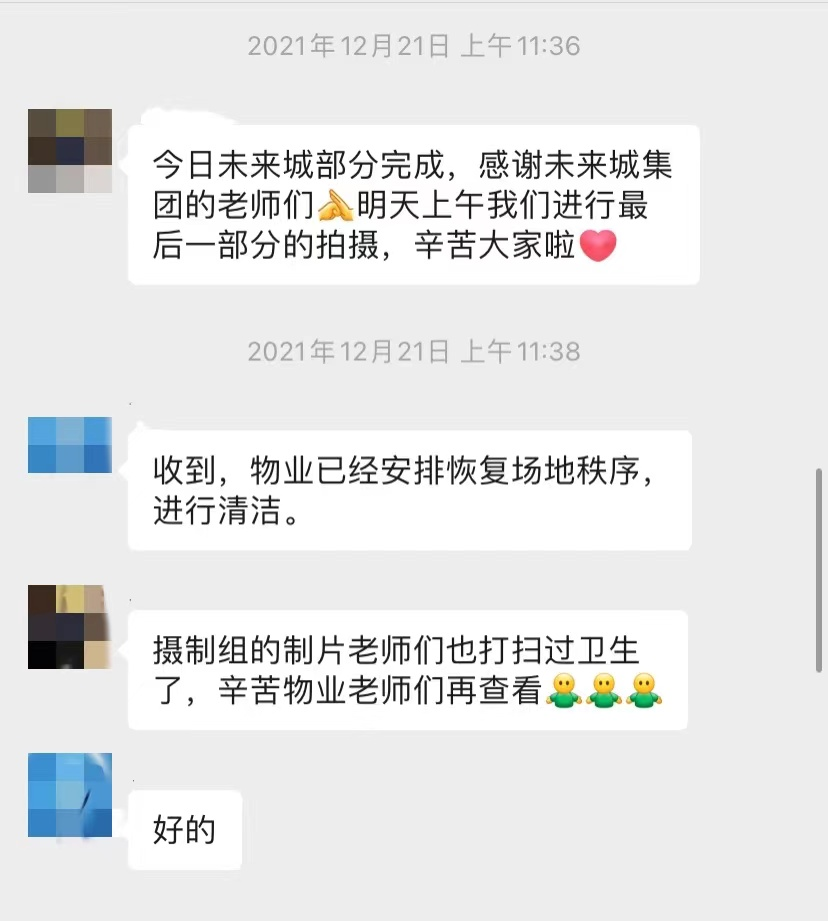This screenshot has width=828, height=921.
Task: Open avatar beside 收到，物业已经安排 message
Action: [x=69, y=445]
